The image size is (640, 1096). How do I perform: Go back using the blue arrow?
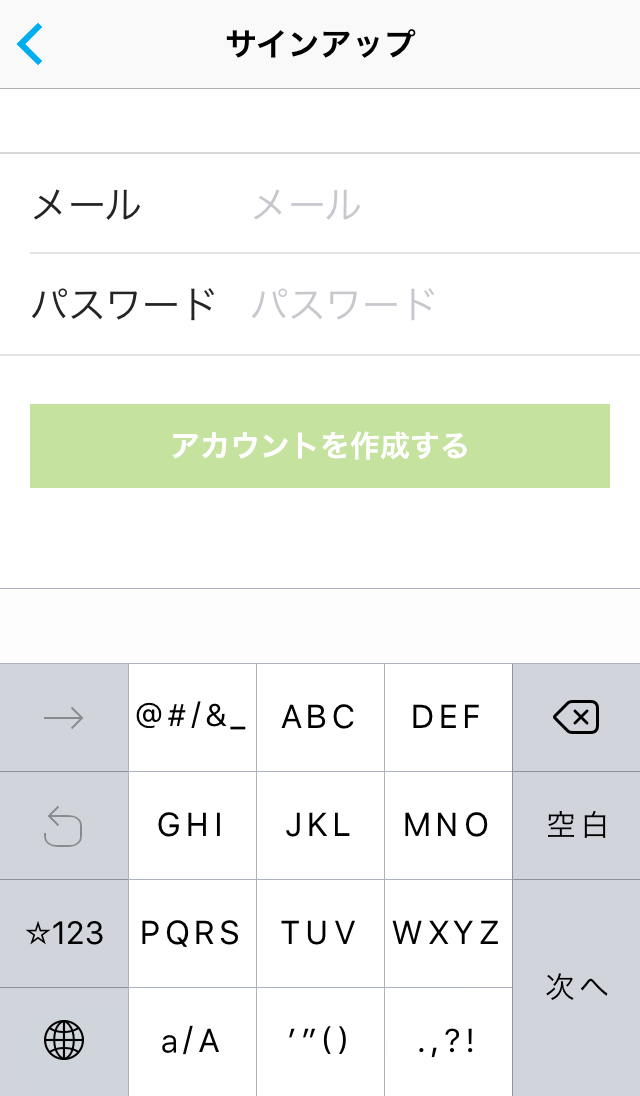point(30,45)
